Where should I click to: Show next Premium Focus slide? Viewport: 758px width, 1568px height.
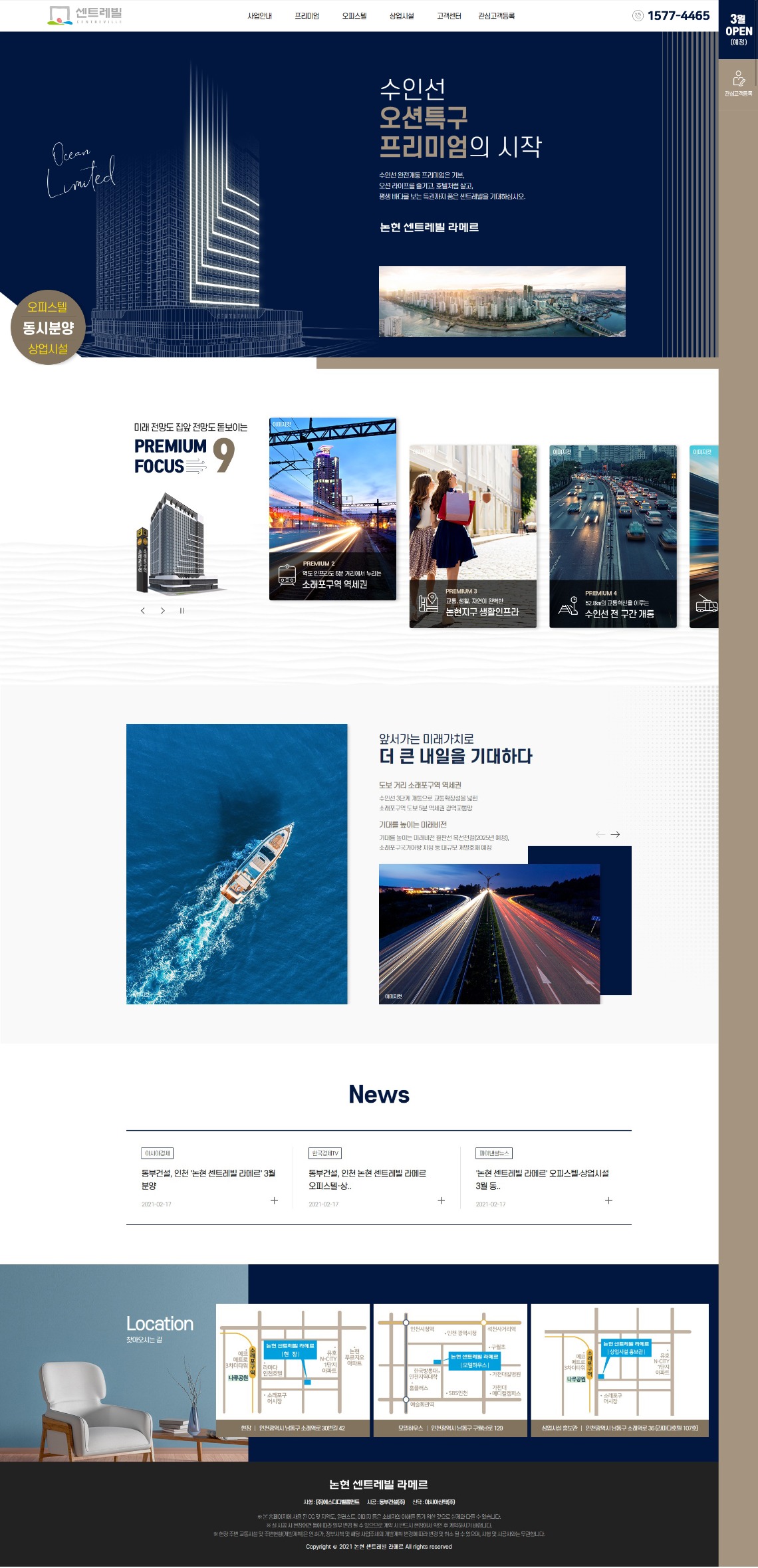coord(162,611)
